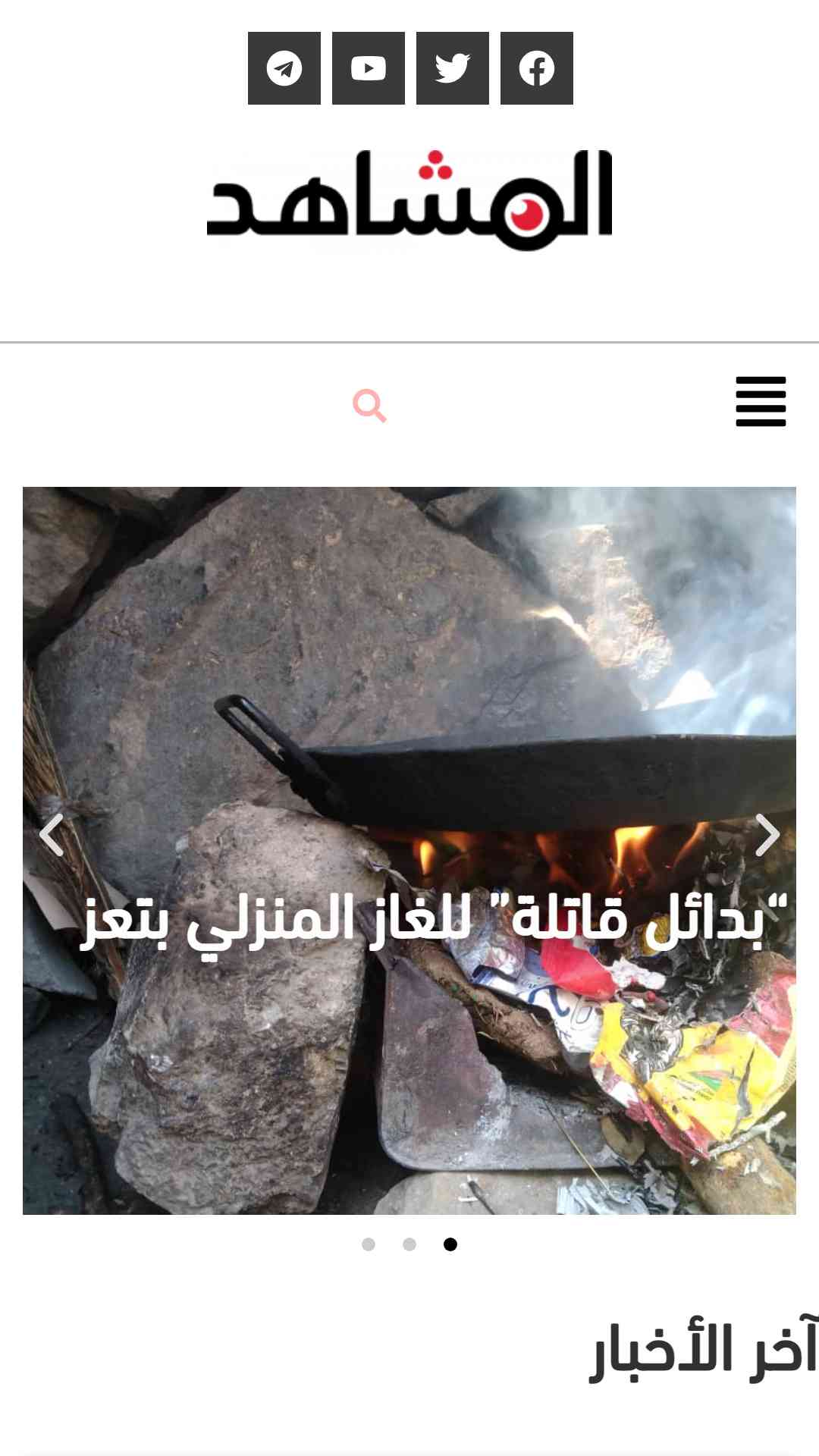Open the article "بدائل قاتلة" للغاز المنزلي بتعز
819x1456 pixels.
tap(435, 921)
